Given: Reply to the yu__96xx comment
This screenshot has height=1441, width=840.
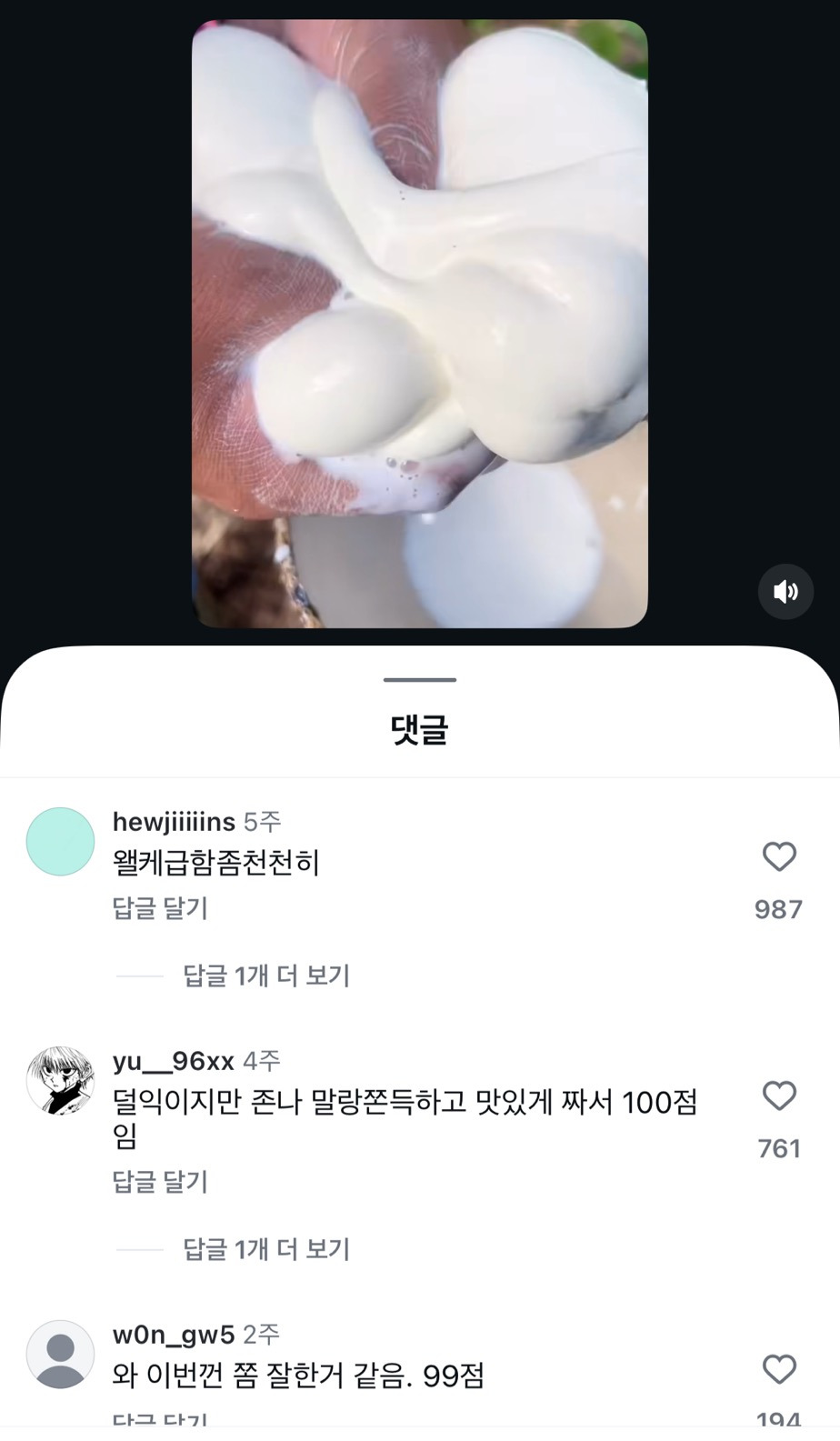Looking at the screenshot, I should point(160,1182).
